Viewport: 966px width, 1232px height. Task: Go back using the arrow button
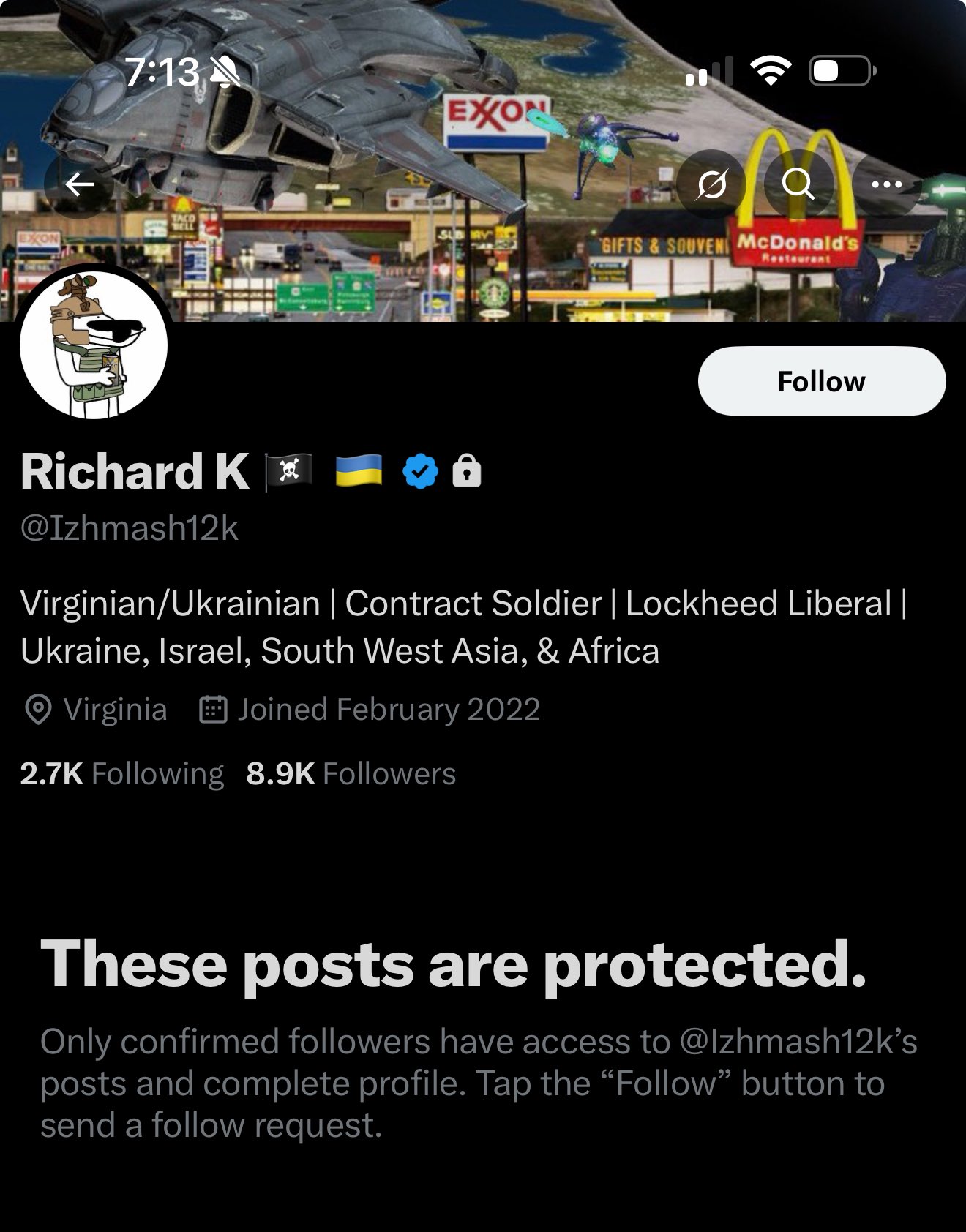[x=79, y=184]
